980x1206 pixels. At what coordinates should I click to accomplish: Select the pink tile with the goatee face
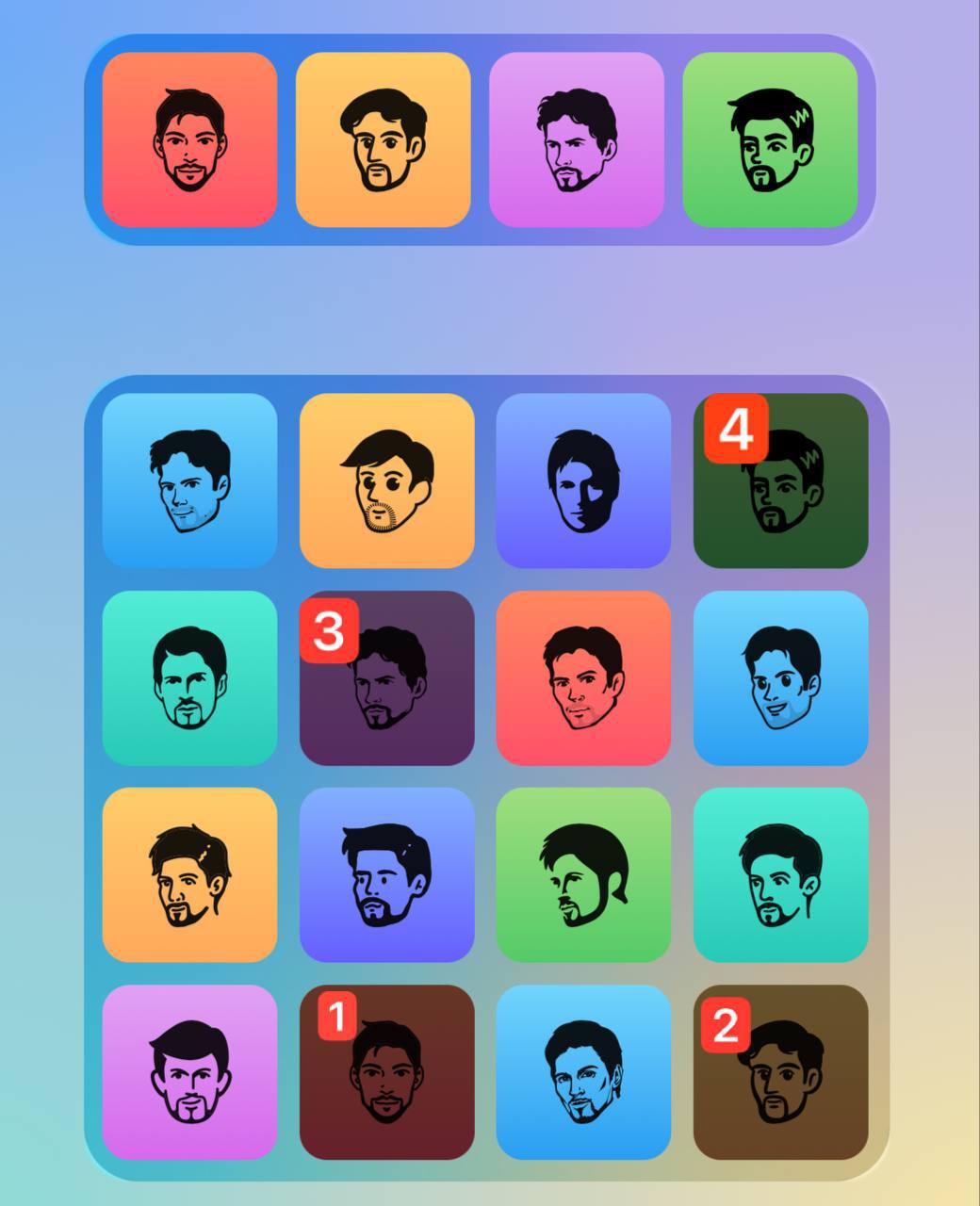[189, 1072]
